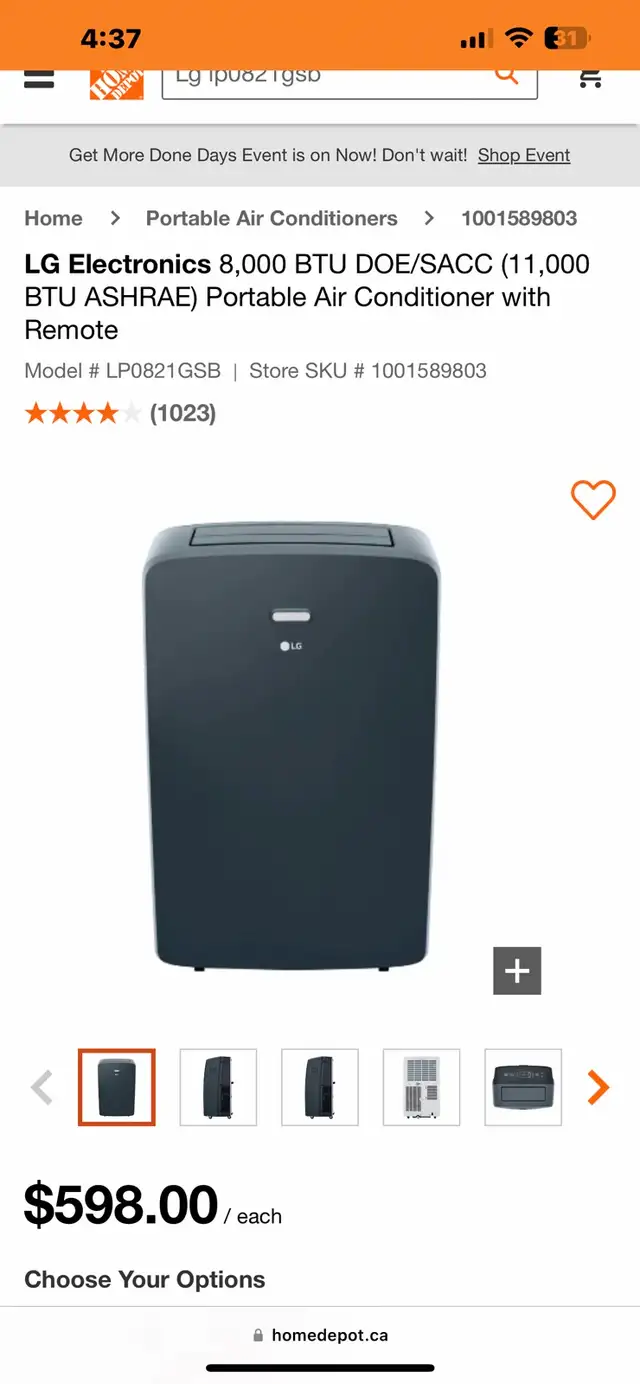Image resolution: width=640 pixels, height=1384 pixels.
Task: Open the 1023 customer reviews
Action: coord(182,413)
